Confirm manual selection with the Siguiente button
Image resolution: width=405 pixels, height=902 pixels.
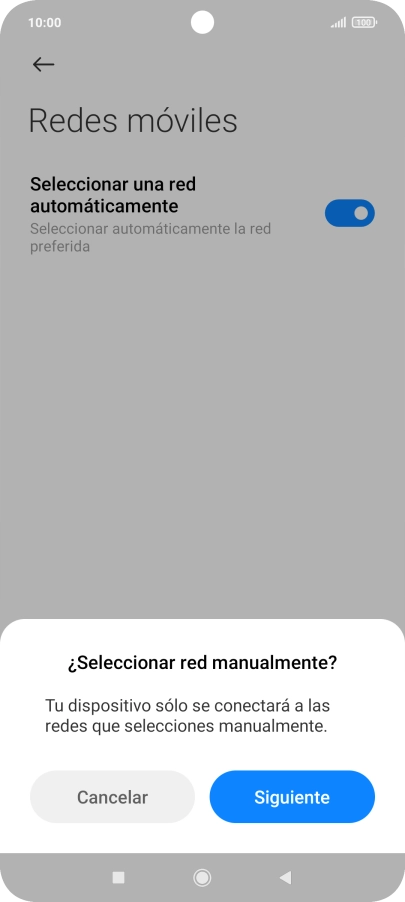coord(292,797)
